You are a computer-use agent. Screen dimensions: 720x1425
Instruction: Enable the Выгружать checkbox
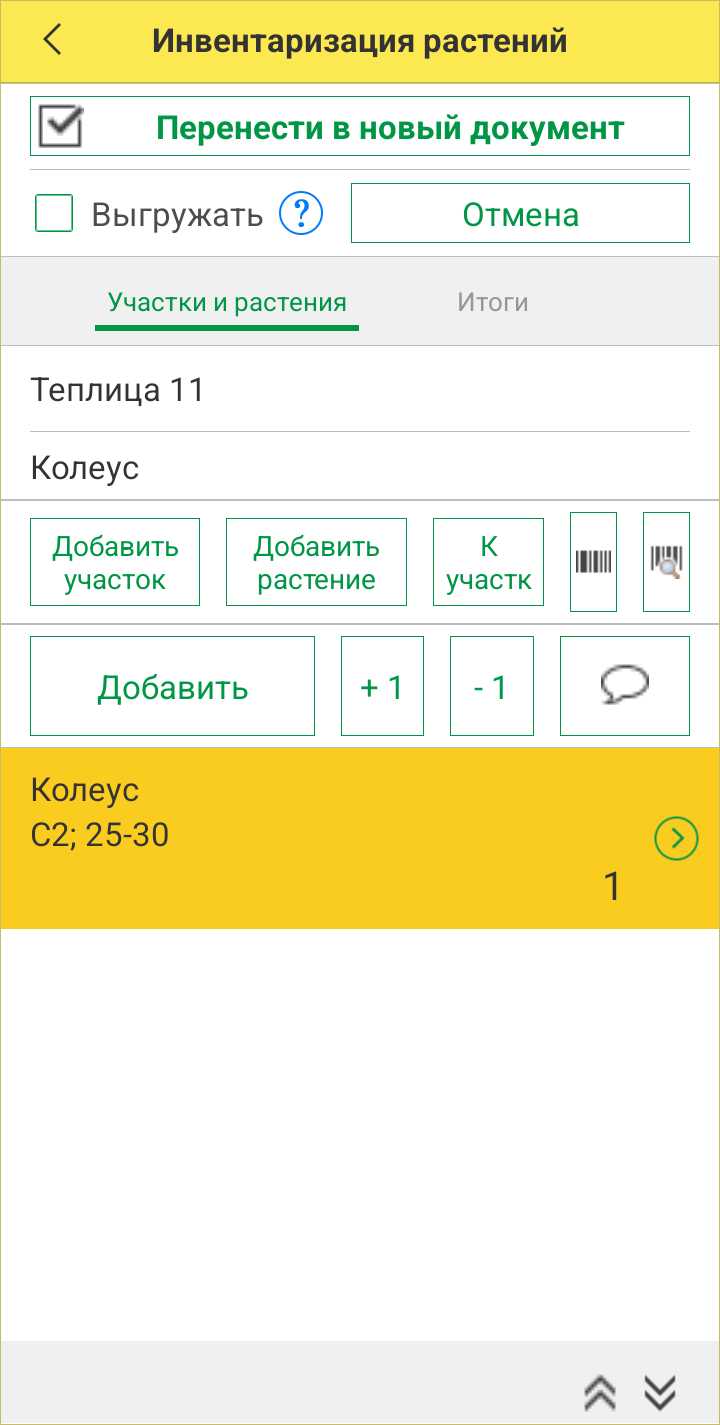pyautogui.click(x=54, y=213)
